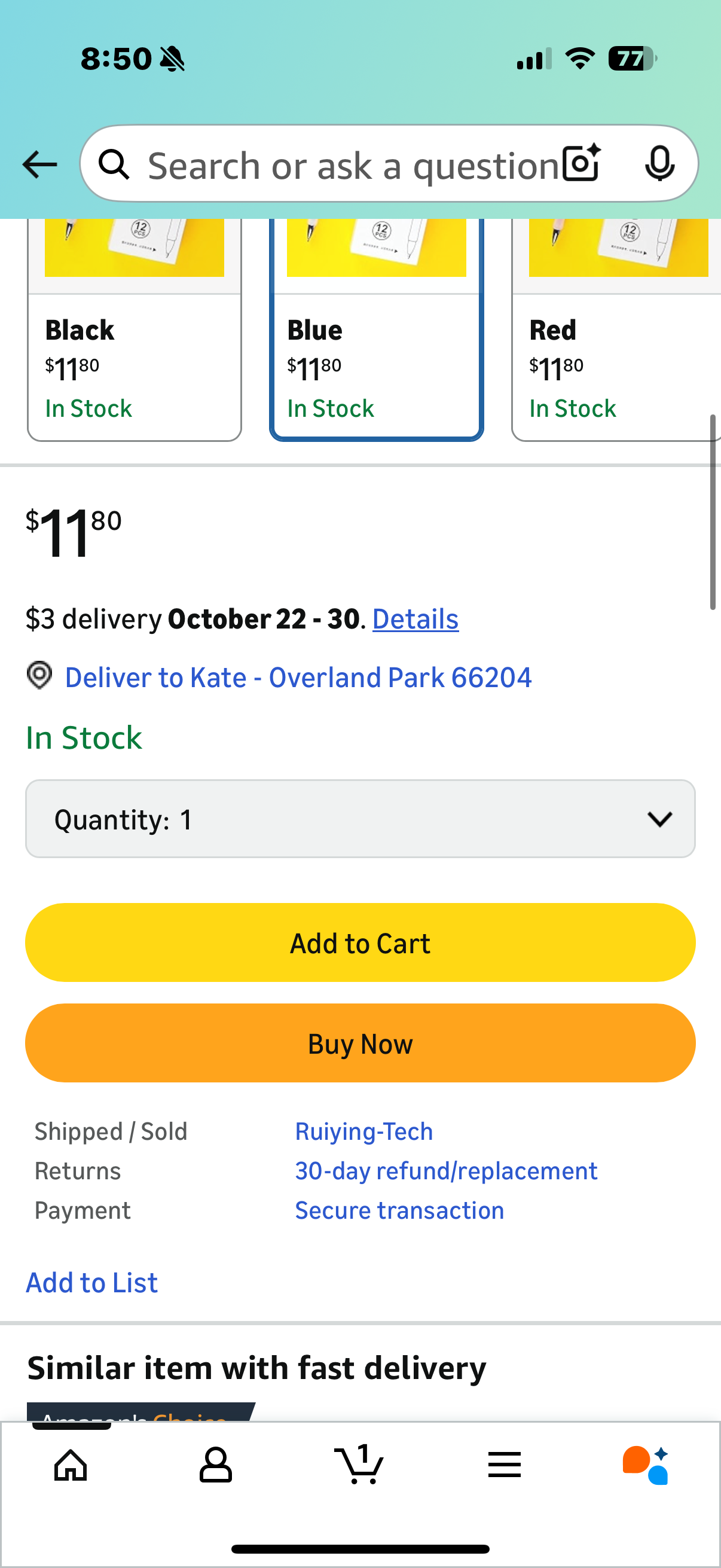
Task: Open the Ruiying-Tech seller page
Action: click(x=364, y=1131)
